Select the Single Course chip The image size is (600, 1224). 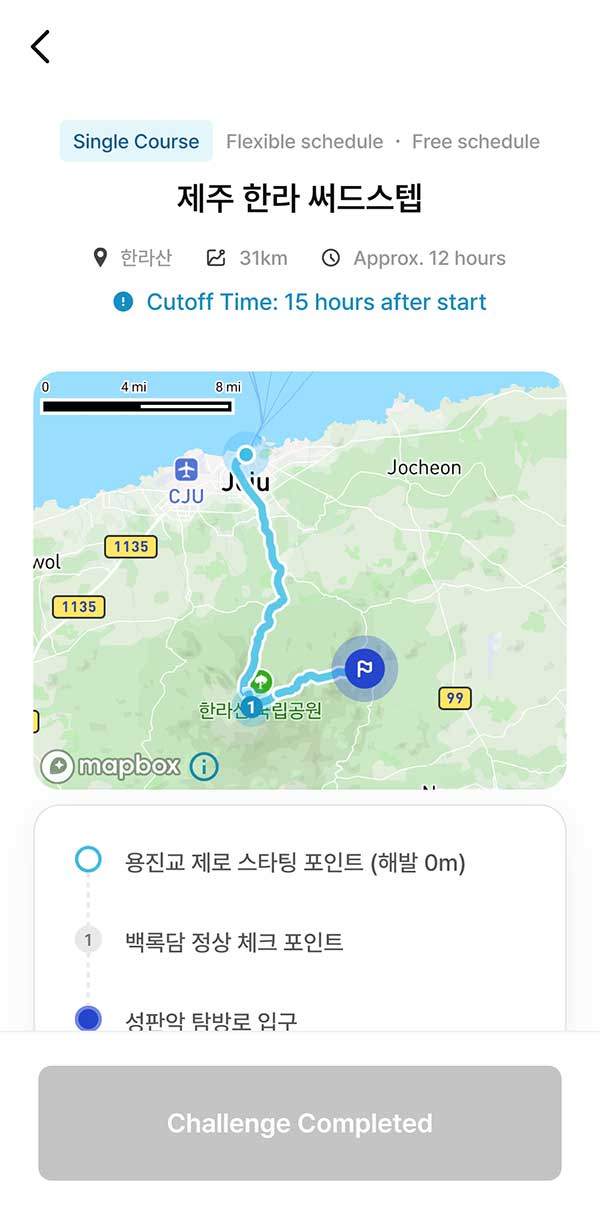tap(136, 141)
